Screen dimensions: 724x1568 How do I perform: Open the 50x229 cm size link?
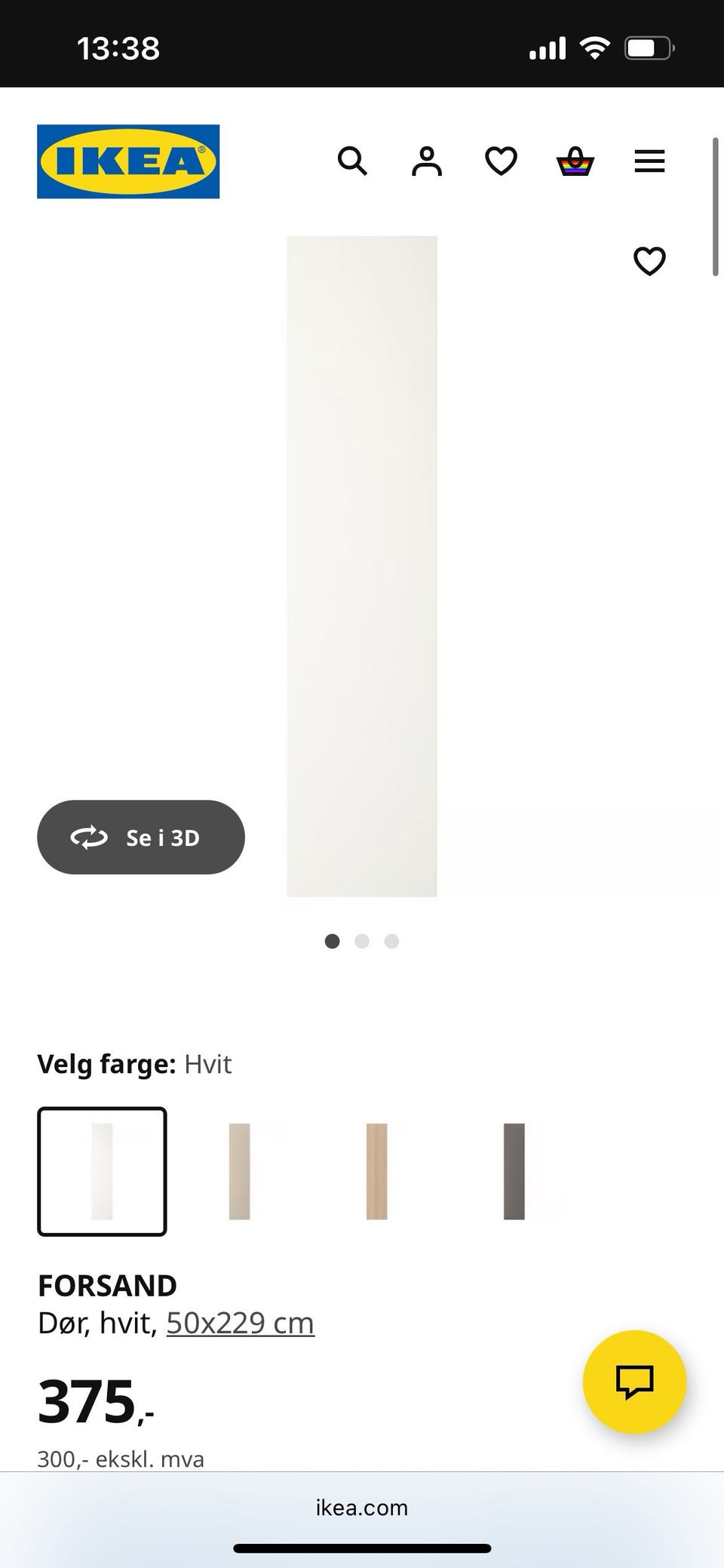point(240,1323)
